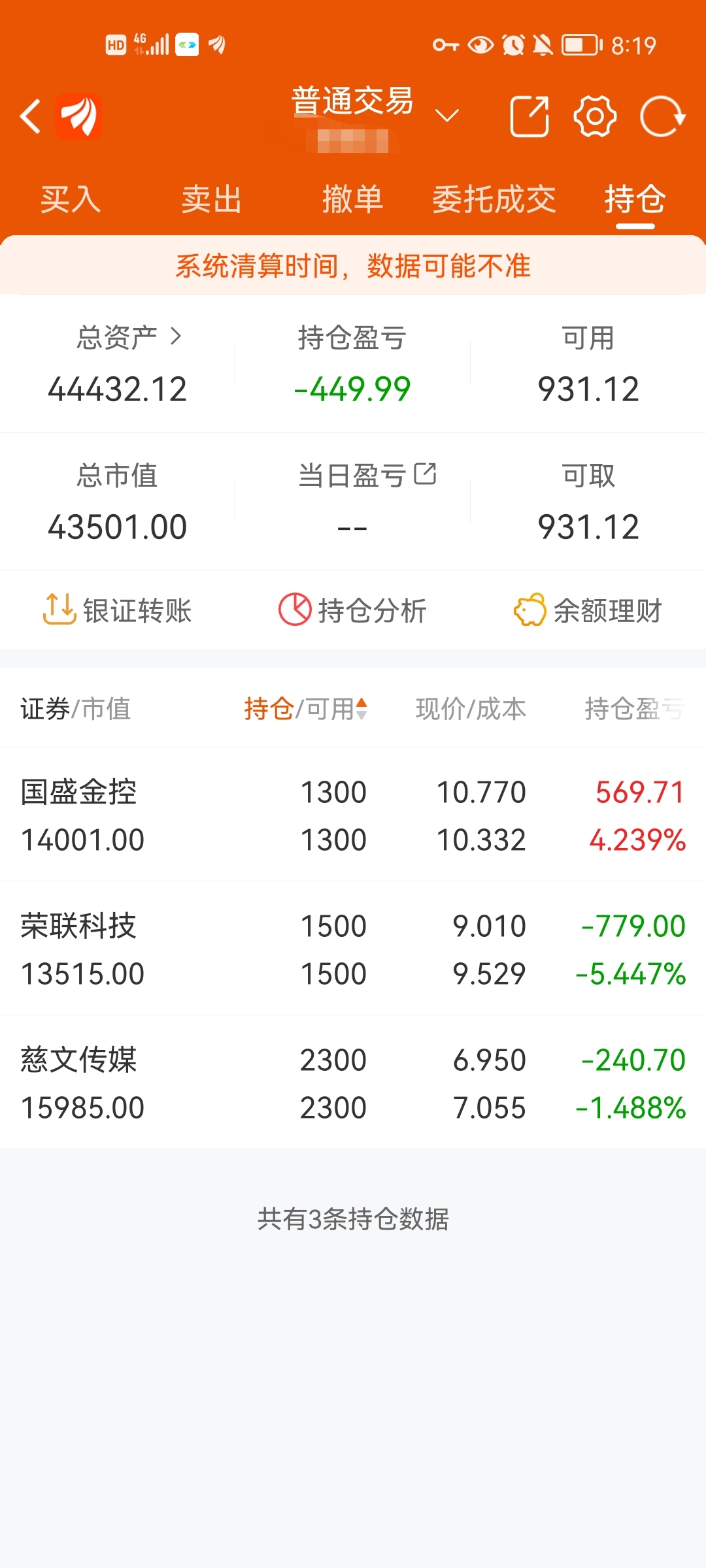Sort by the 持仓/可用 column header

pos(306,709)
